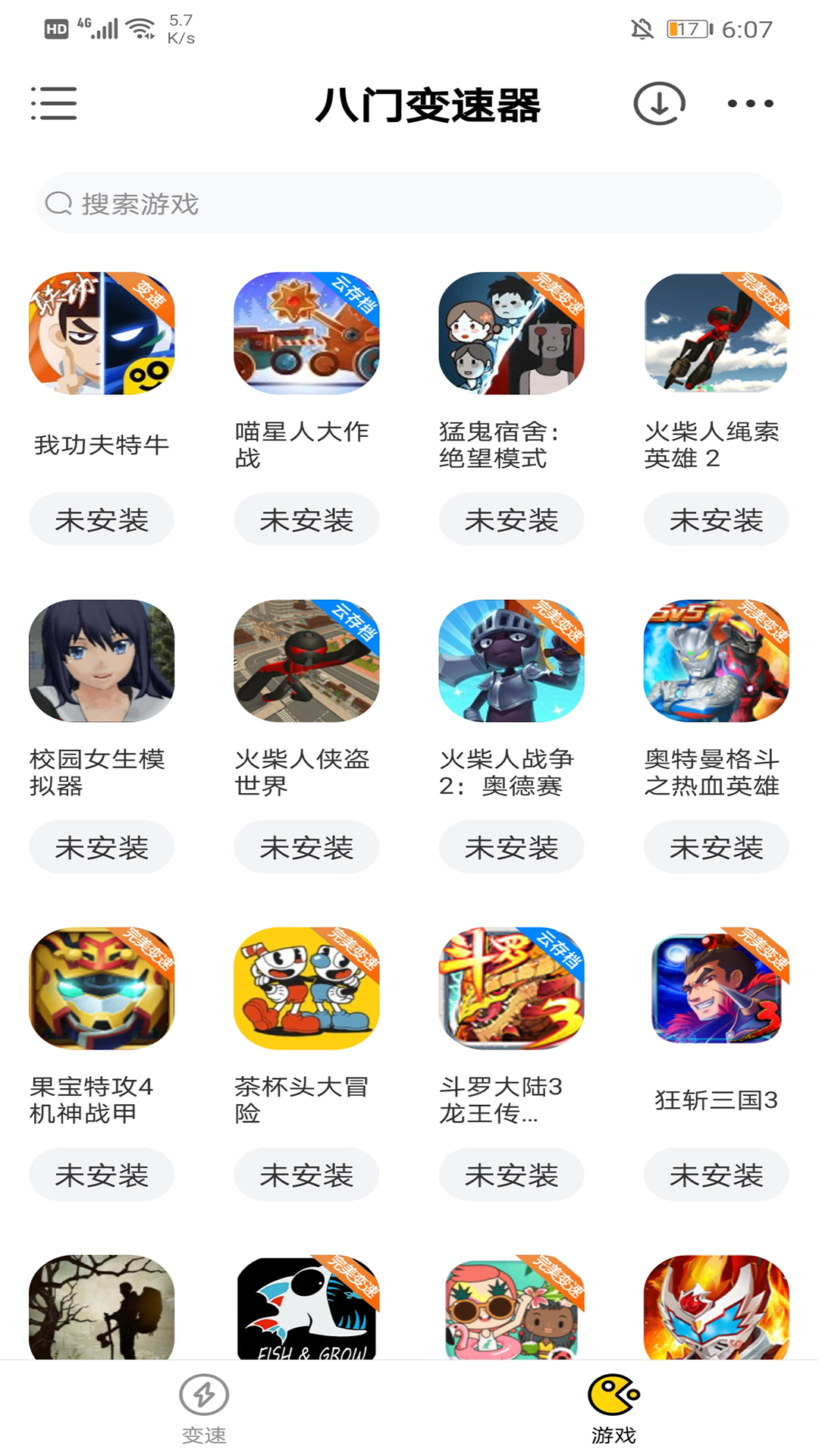The image size is (819, 1456).
Task: Open the 狂斩三国3 game tile
Action: pyautogui.click(x=716, y=989)
